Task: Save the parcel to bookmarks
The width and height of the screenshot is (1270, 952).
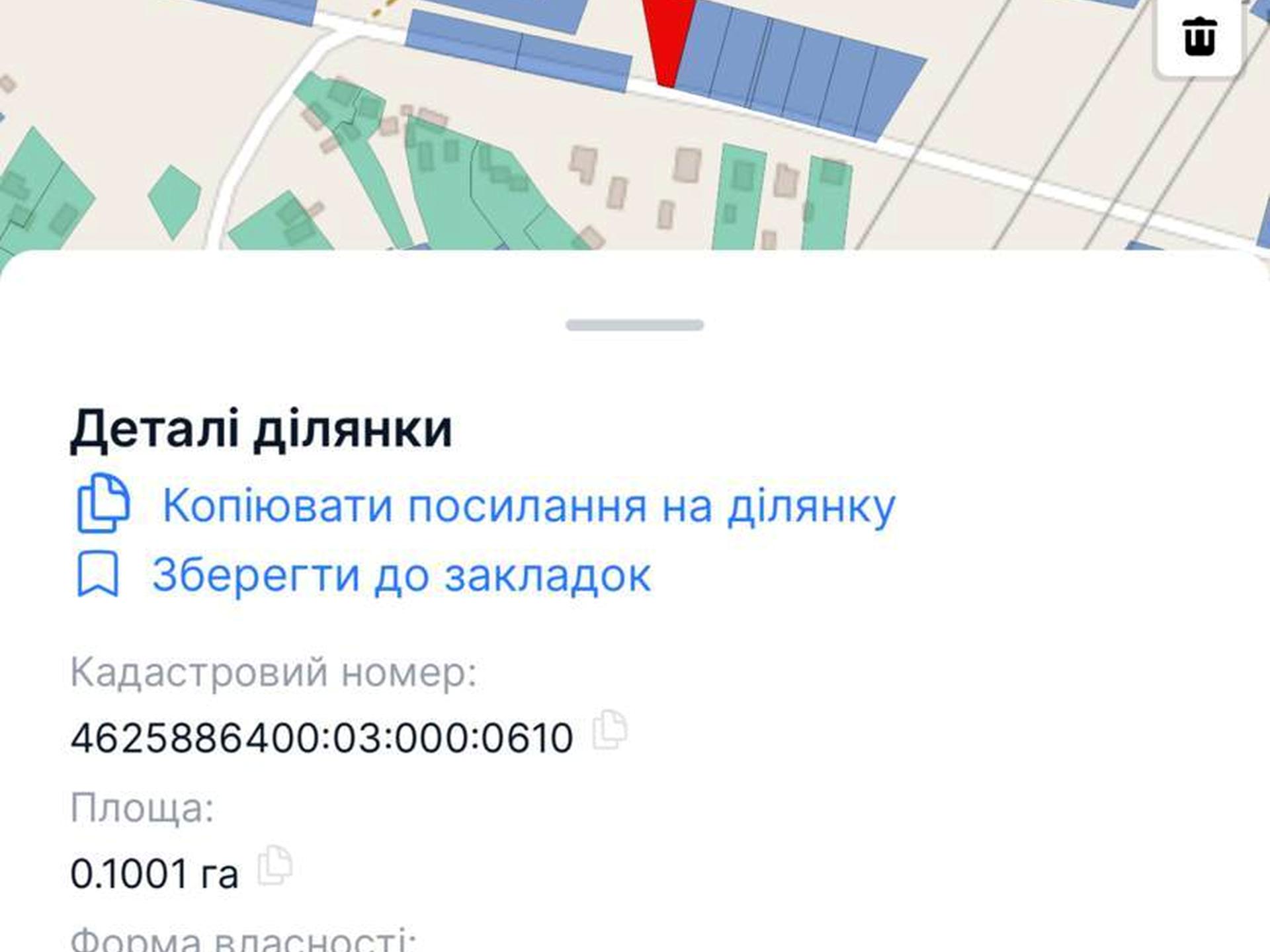Action: (401, 575)
